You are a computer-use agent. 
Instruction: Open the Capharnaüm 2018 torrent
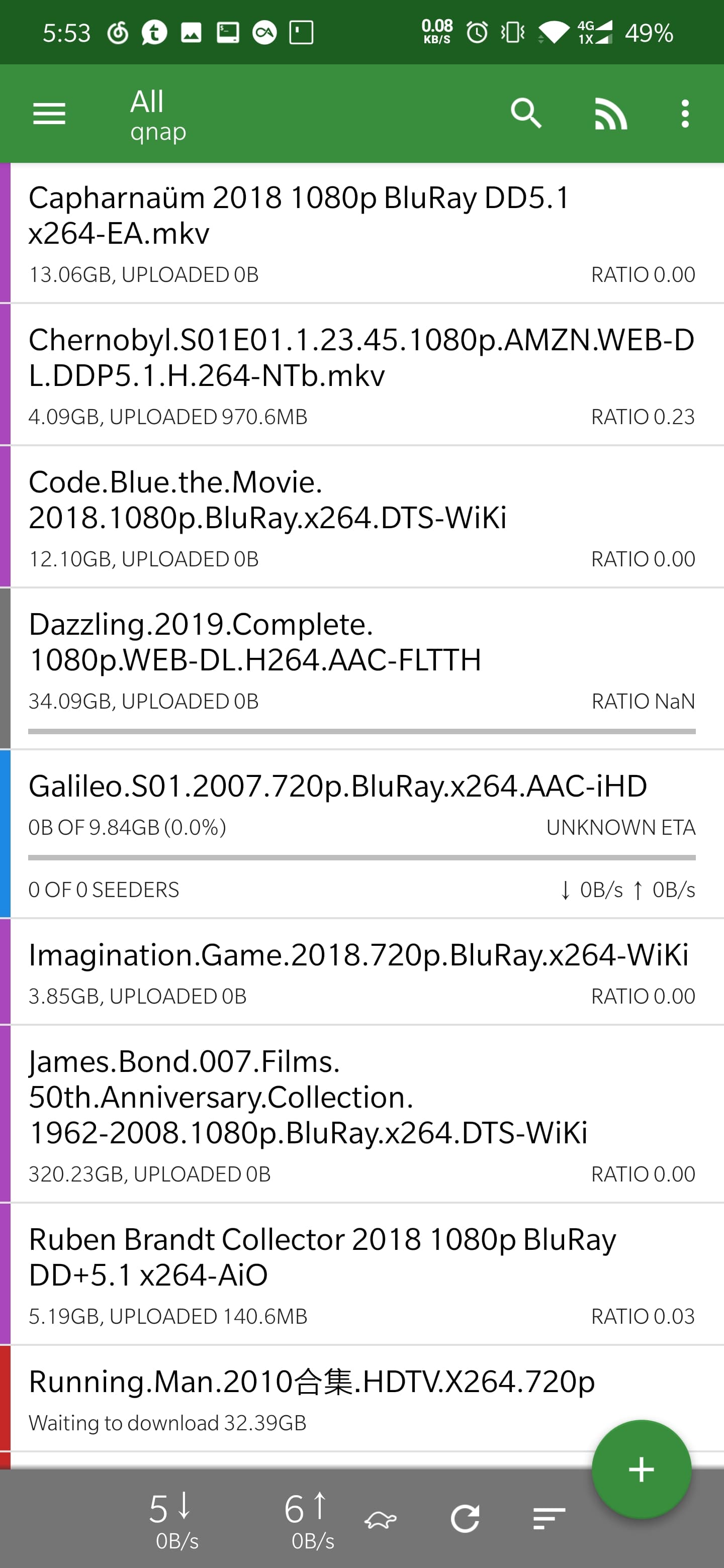pos(361,233)
